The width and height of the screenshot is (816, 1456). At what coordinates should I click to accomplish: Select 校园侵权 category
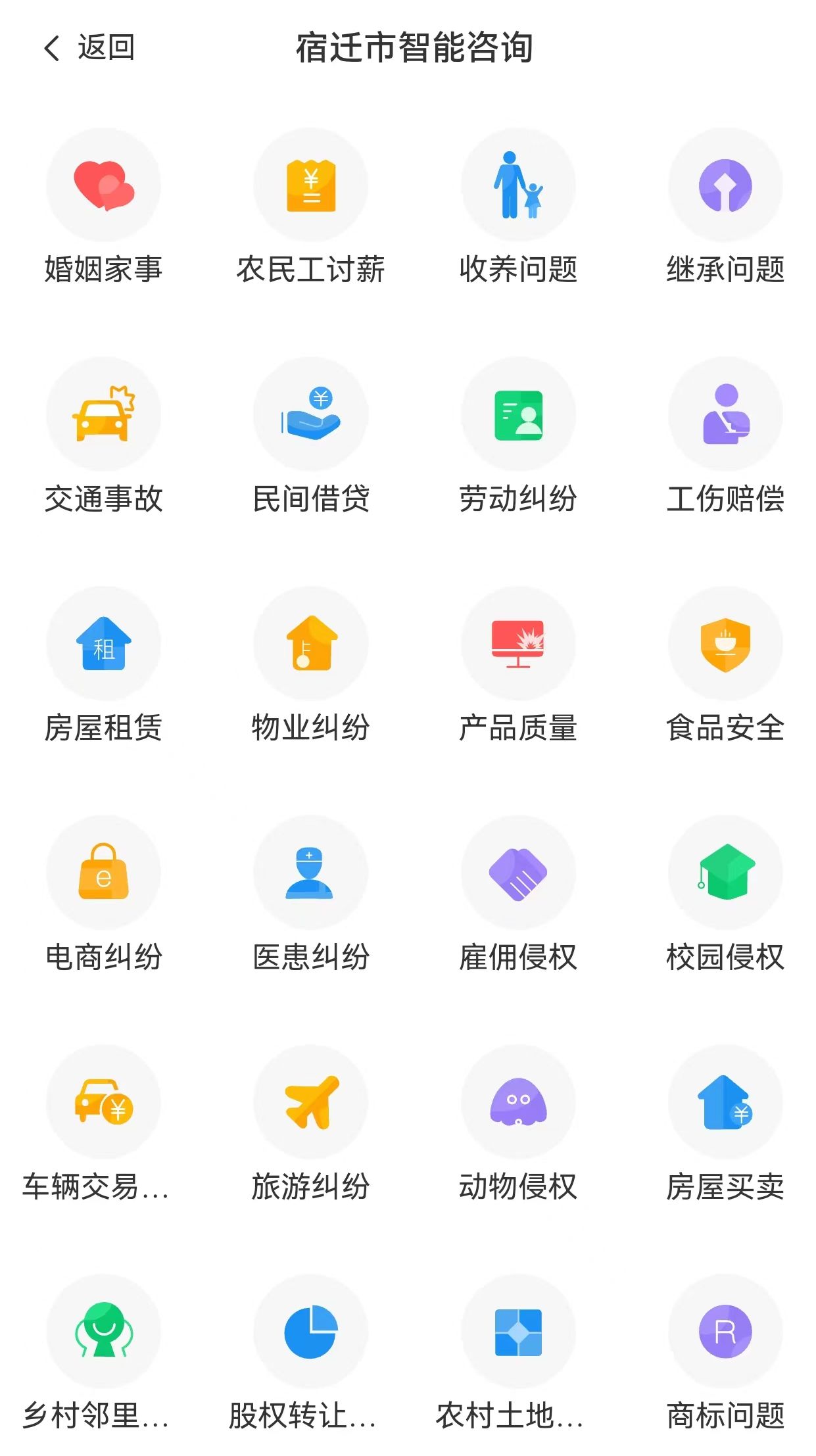point(725,873)
